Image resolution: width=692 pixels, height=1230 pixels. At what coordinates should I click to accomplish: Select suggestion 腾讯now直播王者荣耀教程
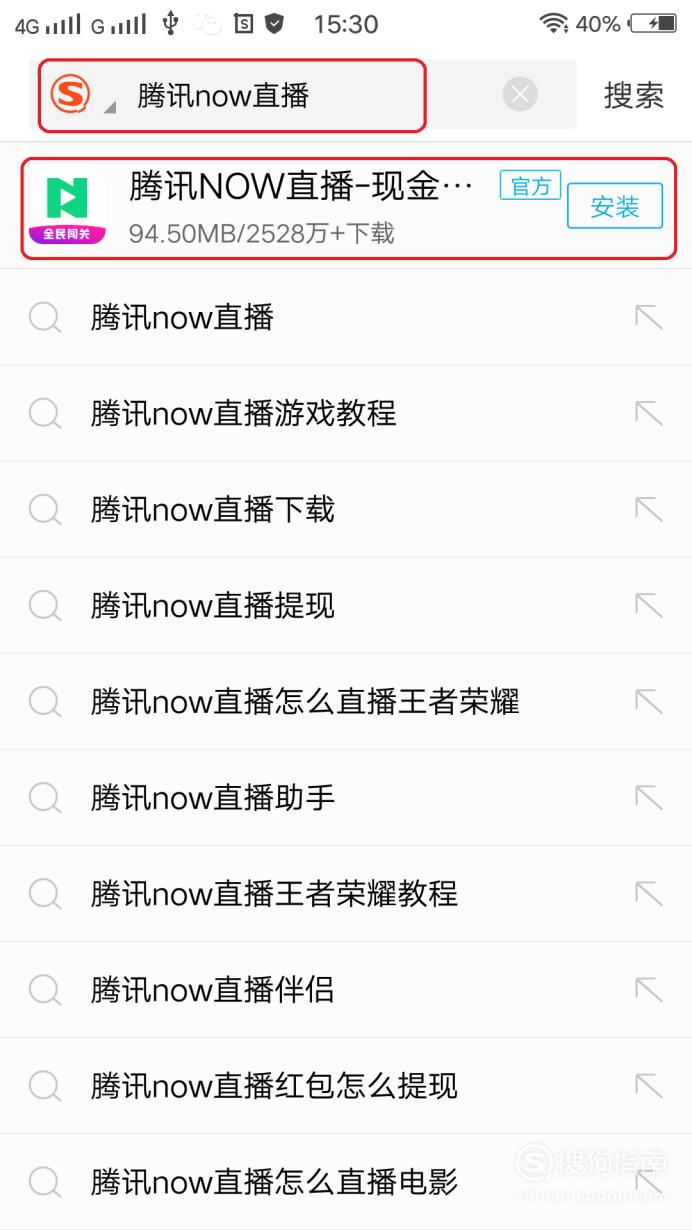point(346,893)
